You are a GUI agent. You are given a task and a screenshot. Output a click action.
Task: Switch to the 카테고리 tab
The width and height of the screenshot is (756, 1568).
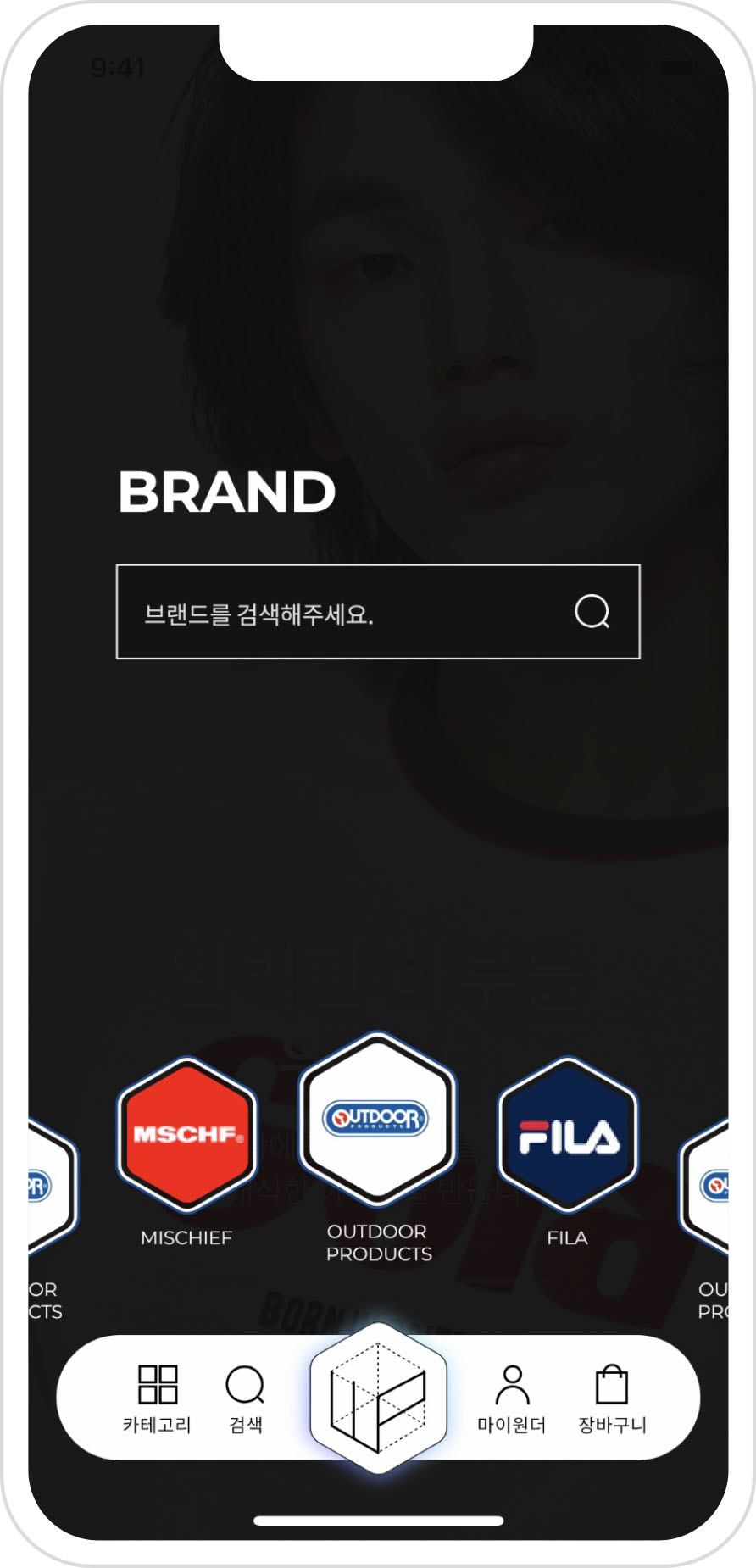click(x=158, y=1398)
